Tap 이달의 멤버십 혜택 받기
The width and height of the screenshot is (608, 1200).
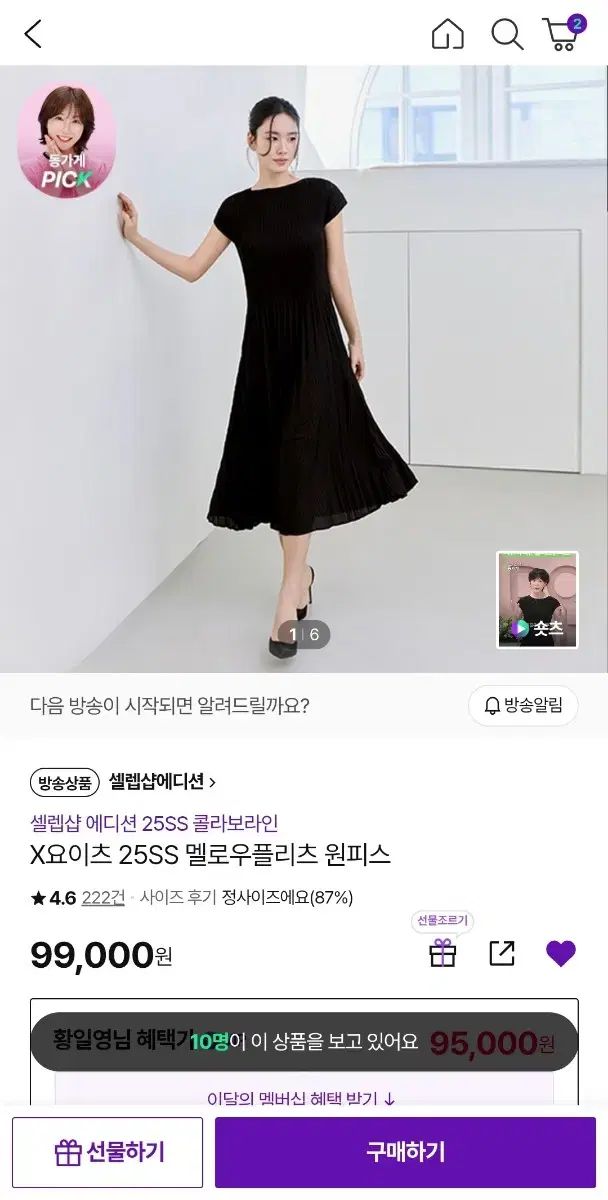(301, 1099)
